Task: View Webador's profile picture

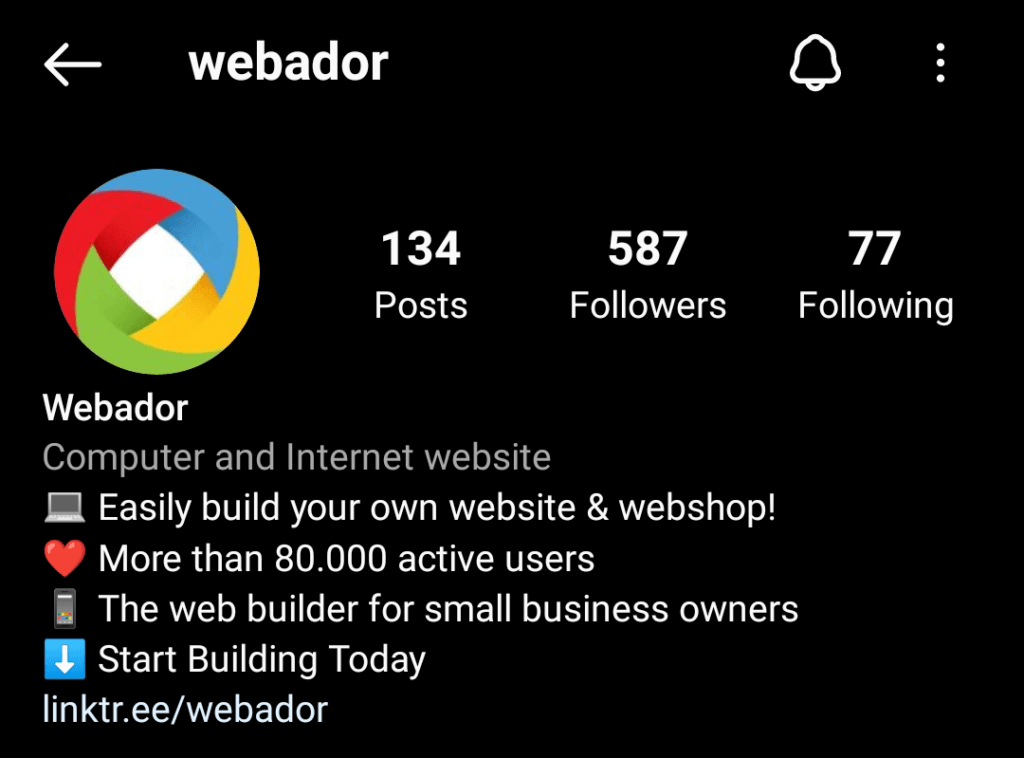Action: 157,272
